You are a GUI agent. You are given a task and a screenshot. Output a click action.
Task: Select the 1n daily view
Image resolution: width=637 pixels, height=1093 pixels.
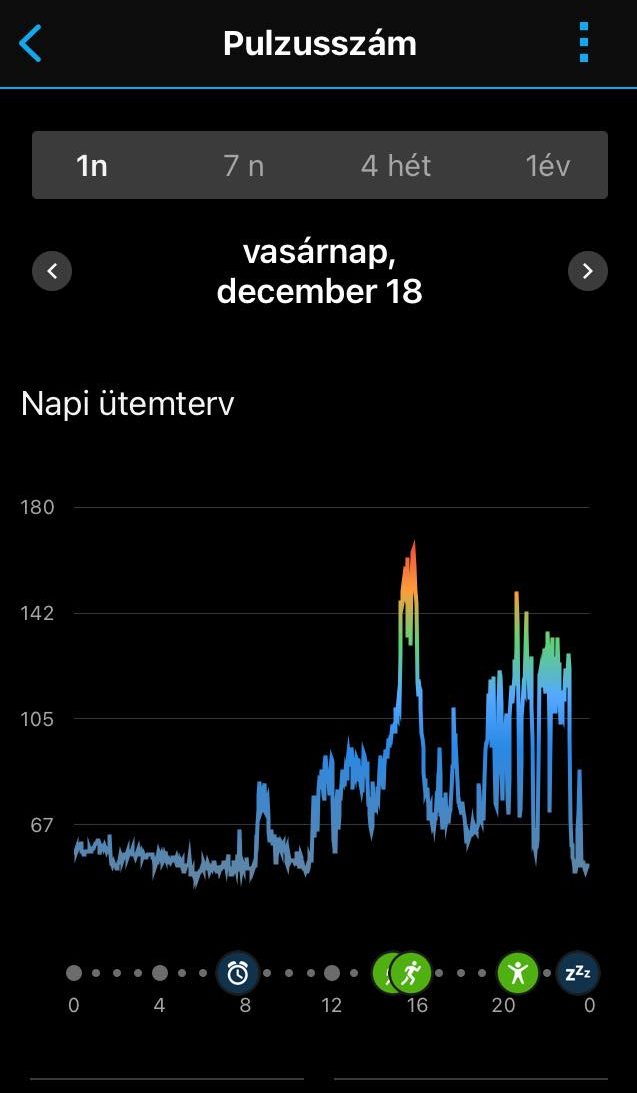coord(92,165)
